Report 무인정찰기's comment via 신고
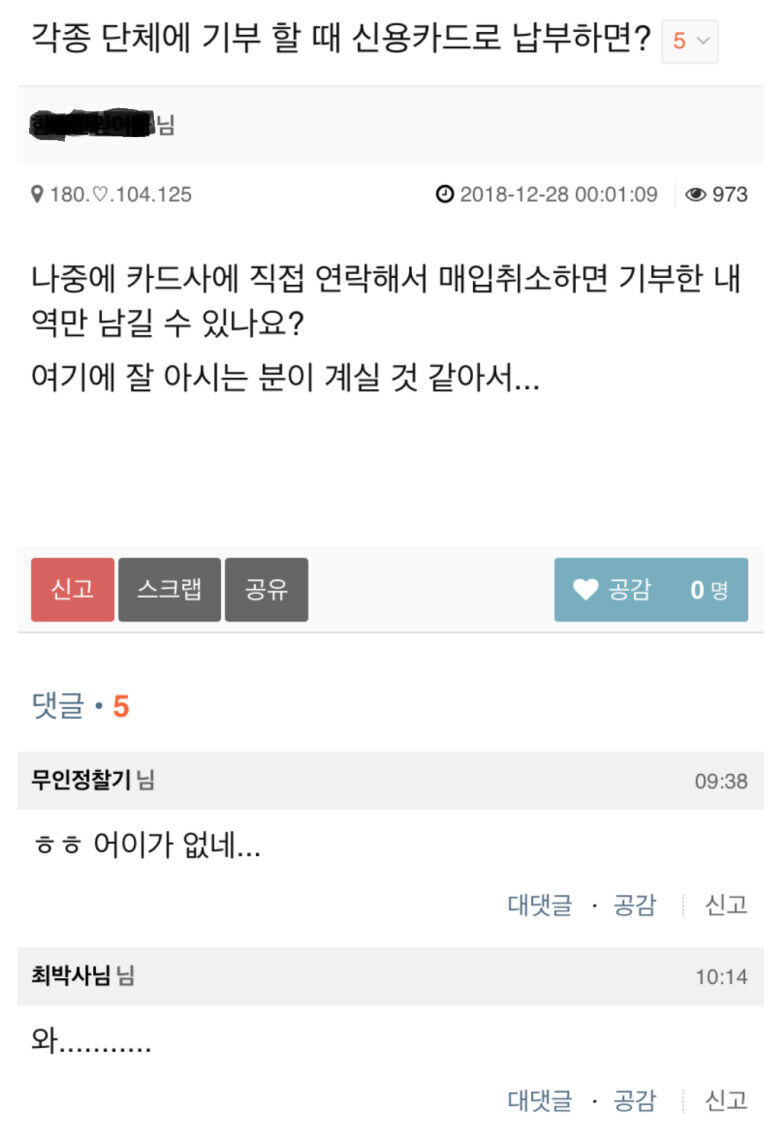Image resolution: width=780 pixels, height=1141 pixels. click(726, 906)
